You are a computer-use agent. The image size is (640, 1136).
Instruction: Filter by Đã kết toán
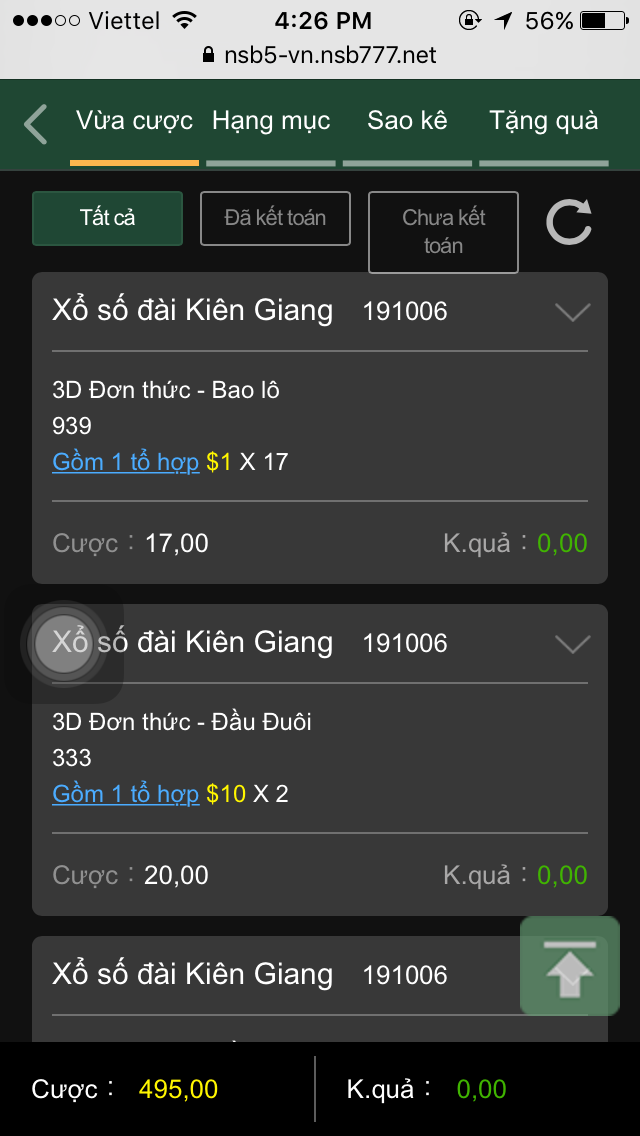coord(275,218)
